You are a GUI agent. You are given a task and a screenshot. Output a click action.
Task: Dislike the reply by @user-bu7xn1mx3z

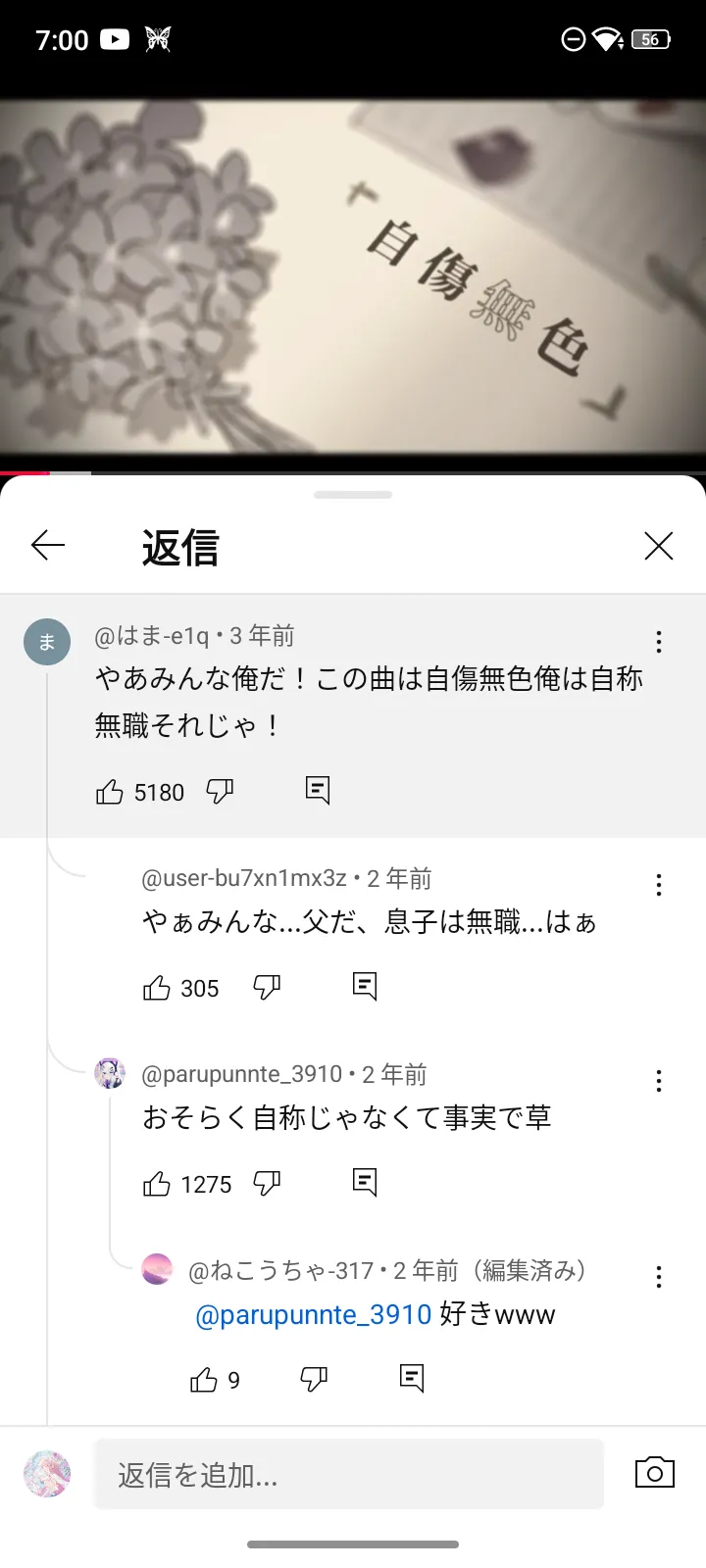click(267, 987)
